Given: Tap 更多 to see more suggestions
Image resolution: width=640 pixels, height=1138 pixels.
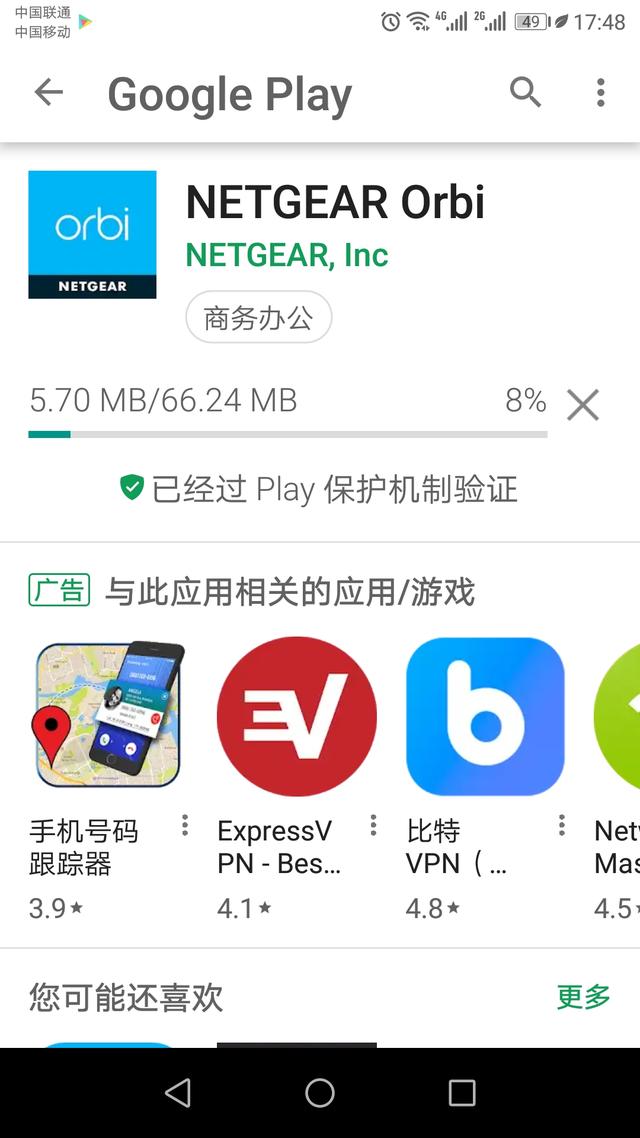Looking at the screenshot, I should 583,996.
